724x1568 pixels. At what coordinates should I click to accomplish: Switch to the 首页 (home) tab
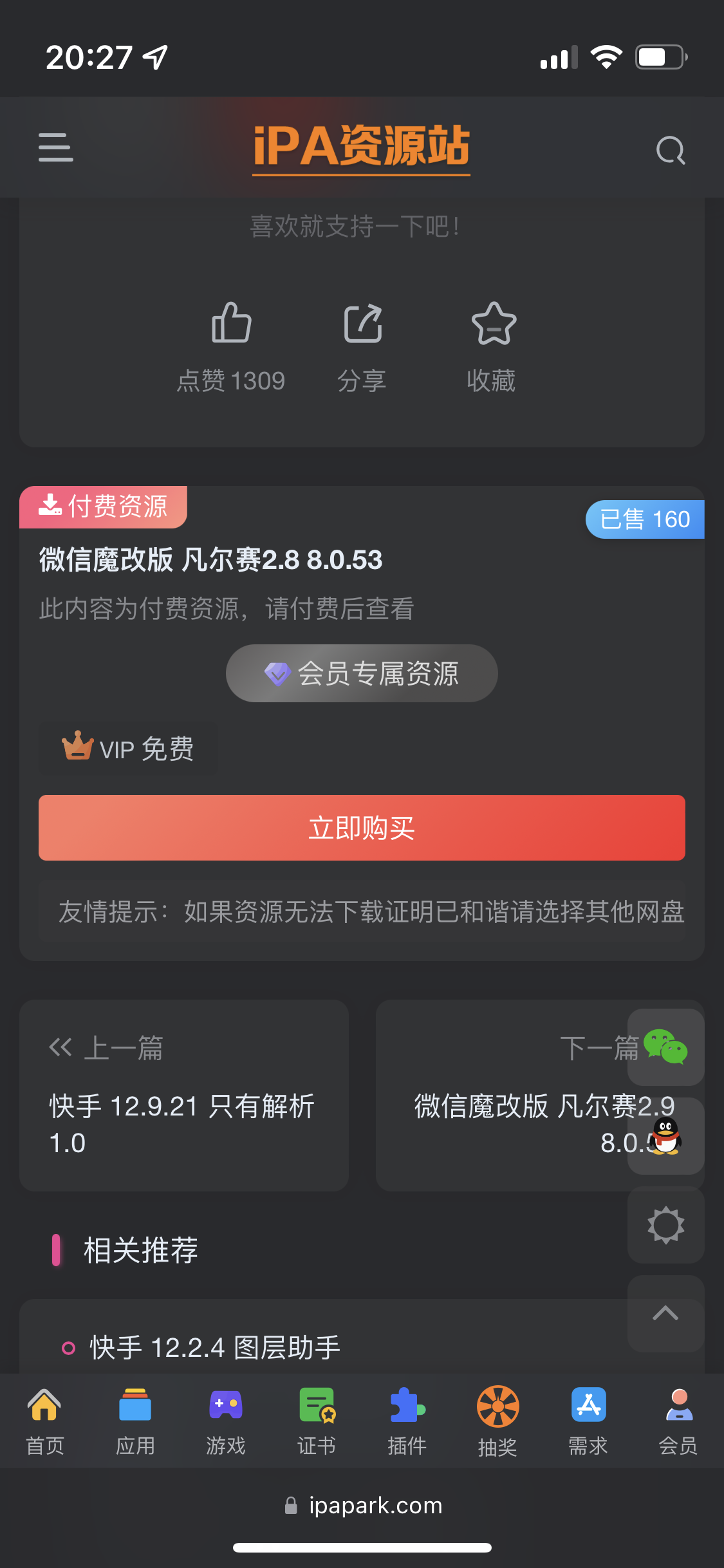pos(44,1420)
